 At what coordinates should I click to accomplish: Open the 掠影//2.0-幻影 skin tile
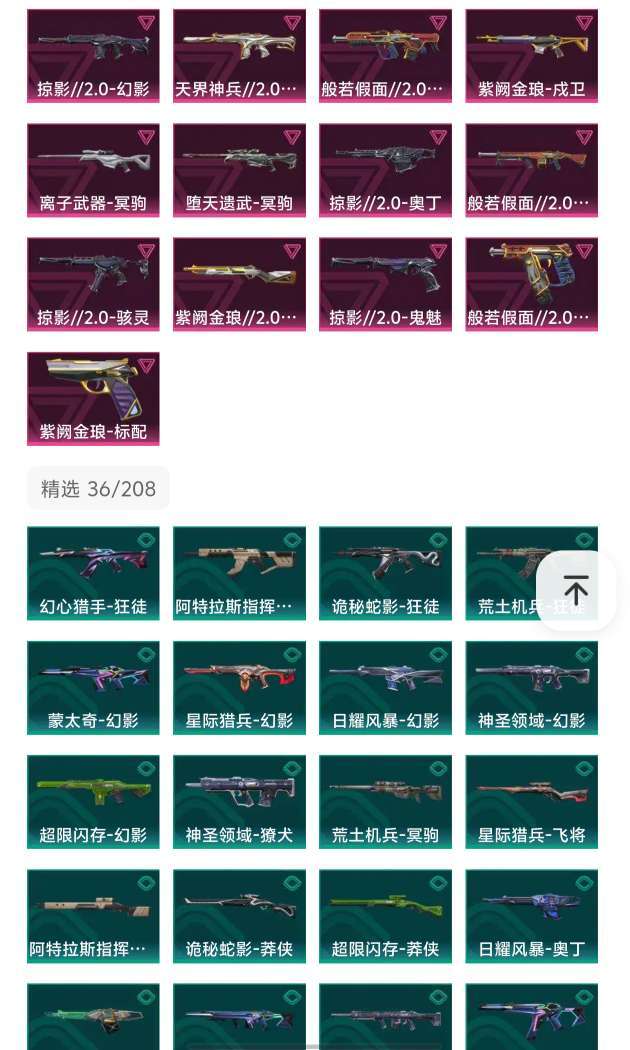93,56
